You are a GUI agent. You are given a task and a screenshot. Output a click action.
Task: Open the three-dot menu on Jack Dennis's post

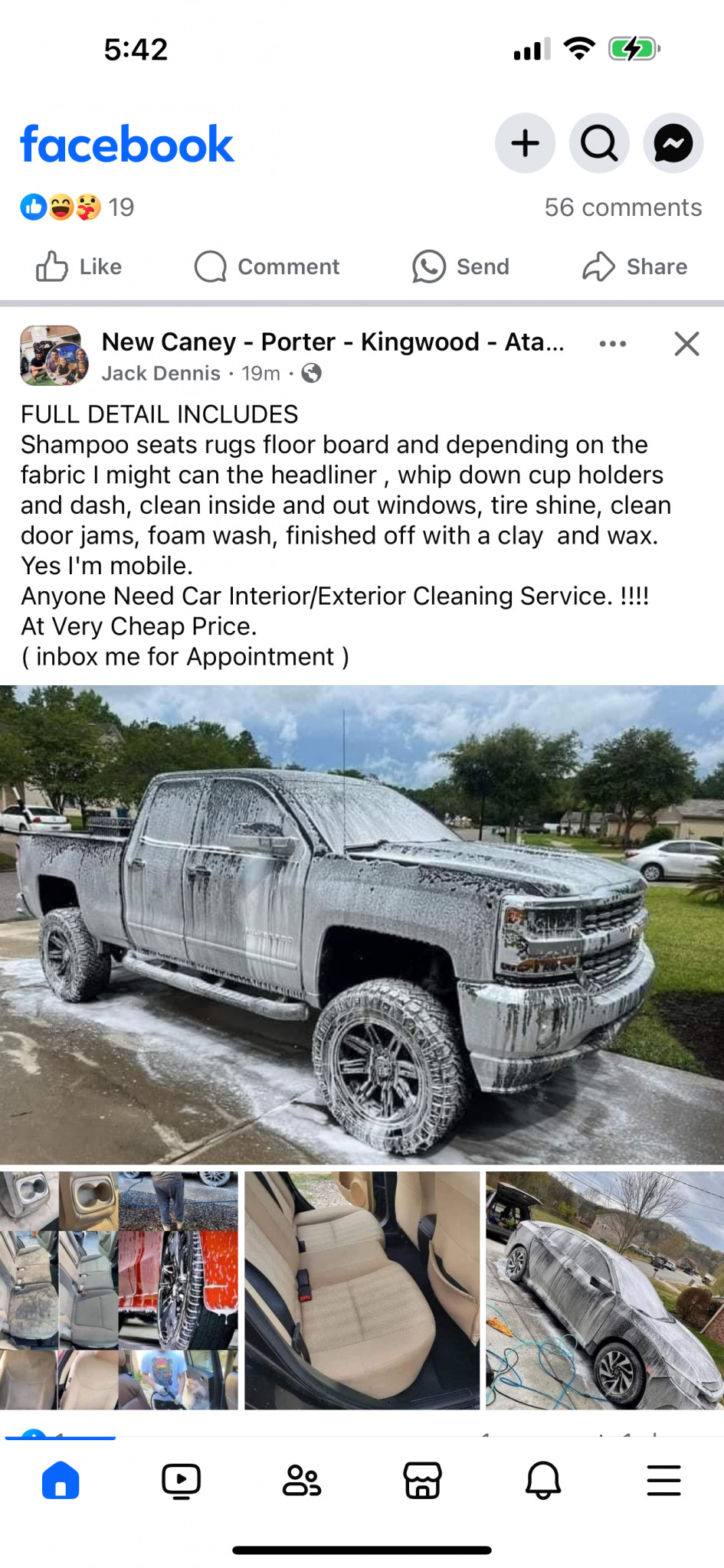click(x=613, y=344)
